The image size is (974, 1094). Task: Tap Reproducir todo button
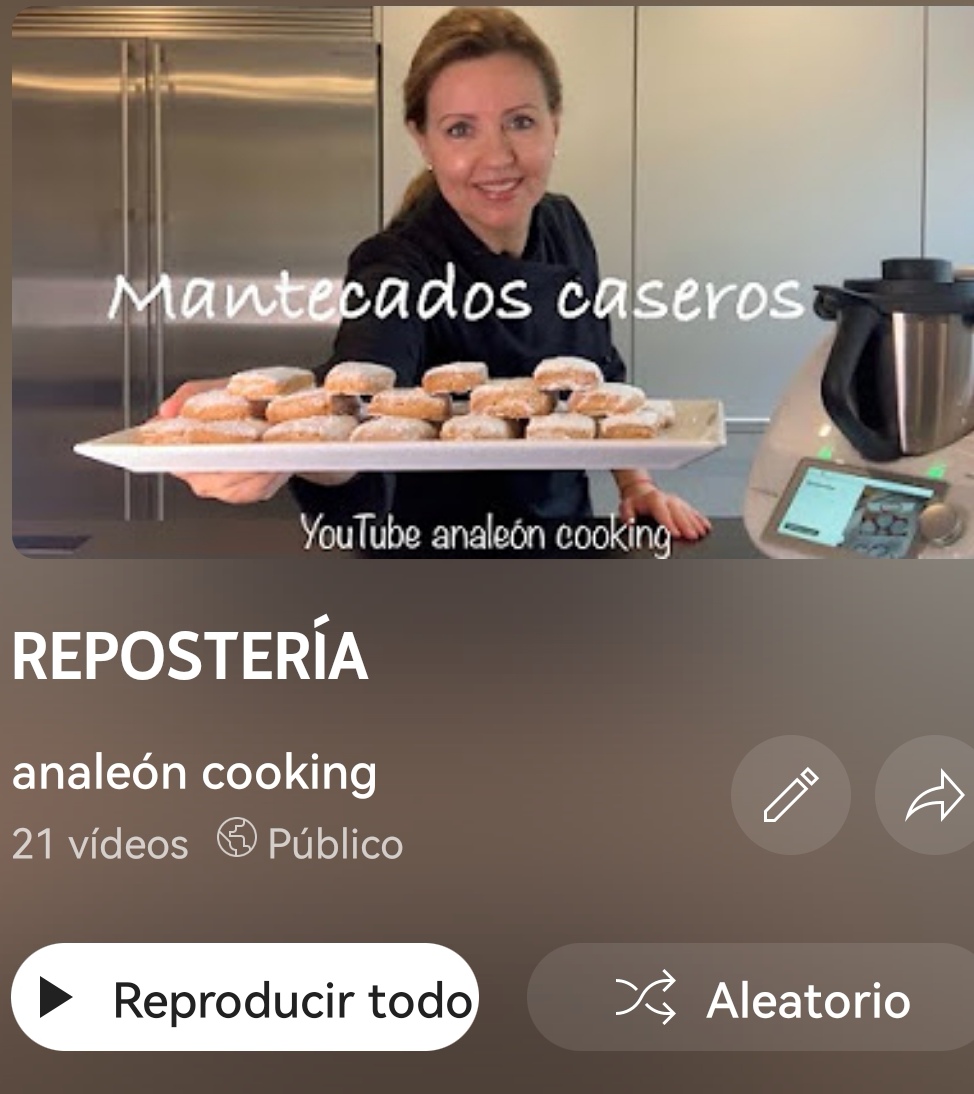[x=245, y=998]
